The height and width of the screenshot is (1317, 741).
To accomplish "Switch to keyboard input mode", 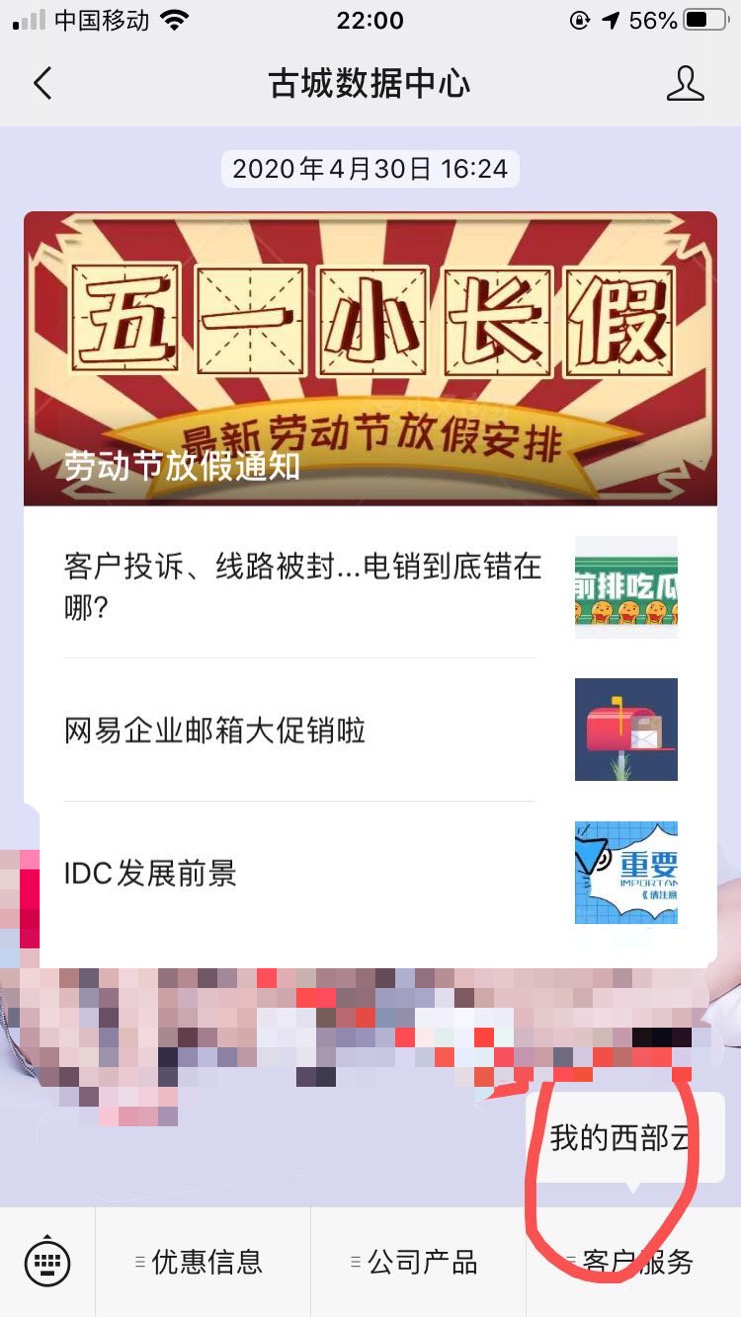I will pyautogui.click(x=47, y=1262).
